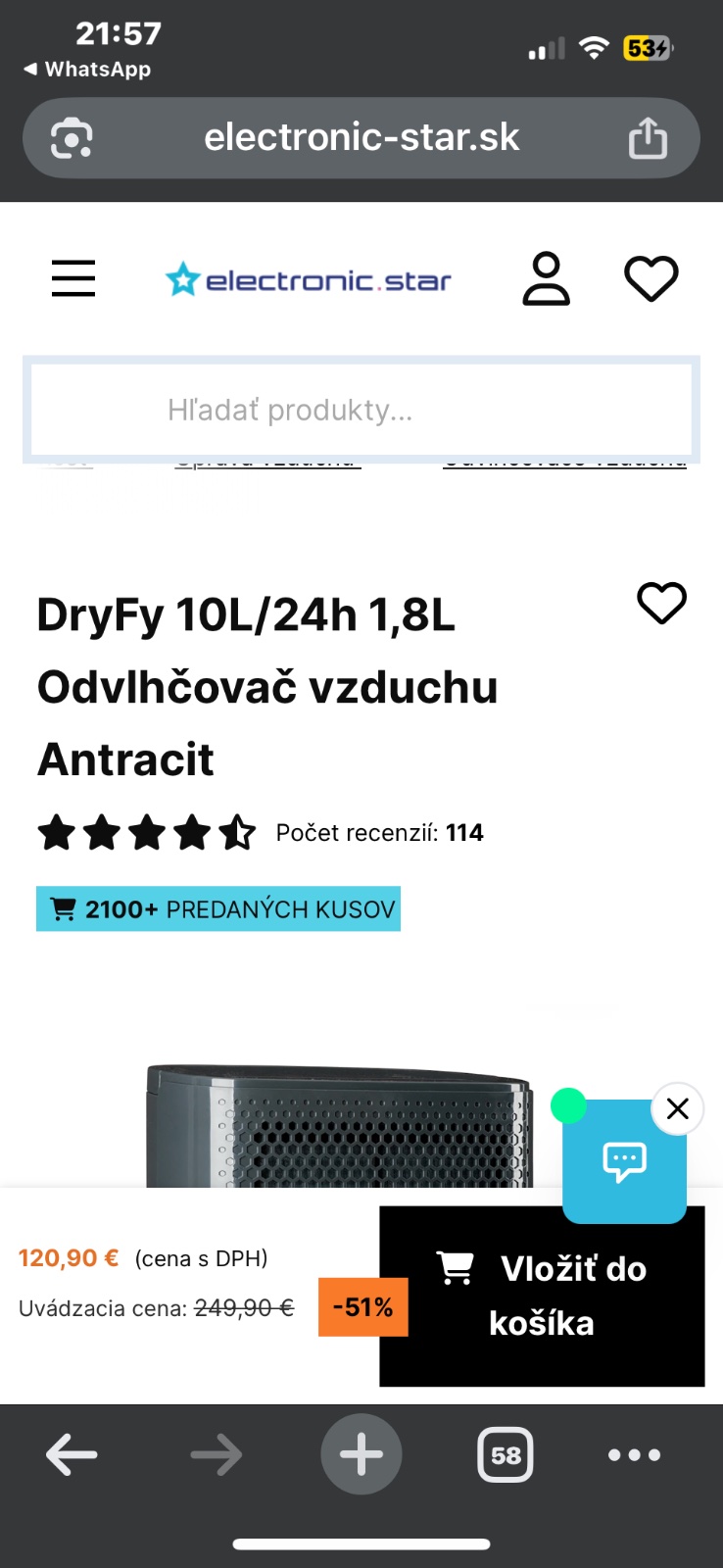Open the browser's more options menu

click(x=634, y=1454)
